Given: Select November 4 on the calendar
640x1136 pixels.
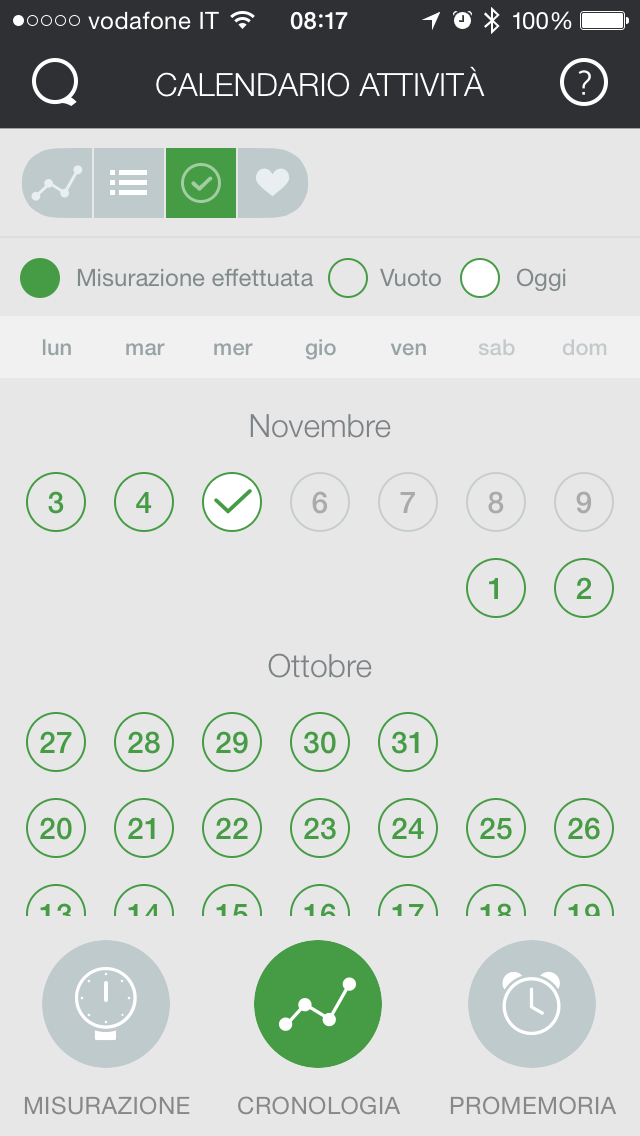Looking at the screenshot, I should 144,502.
